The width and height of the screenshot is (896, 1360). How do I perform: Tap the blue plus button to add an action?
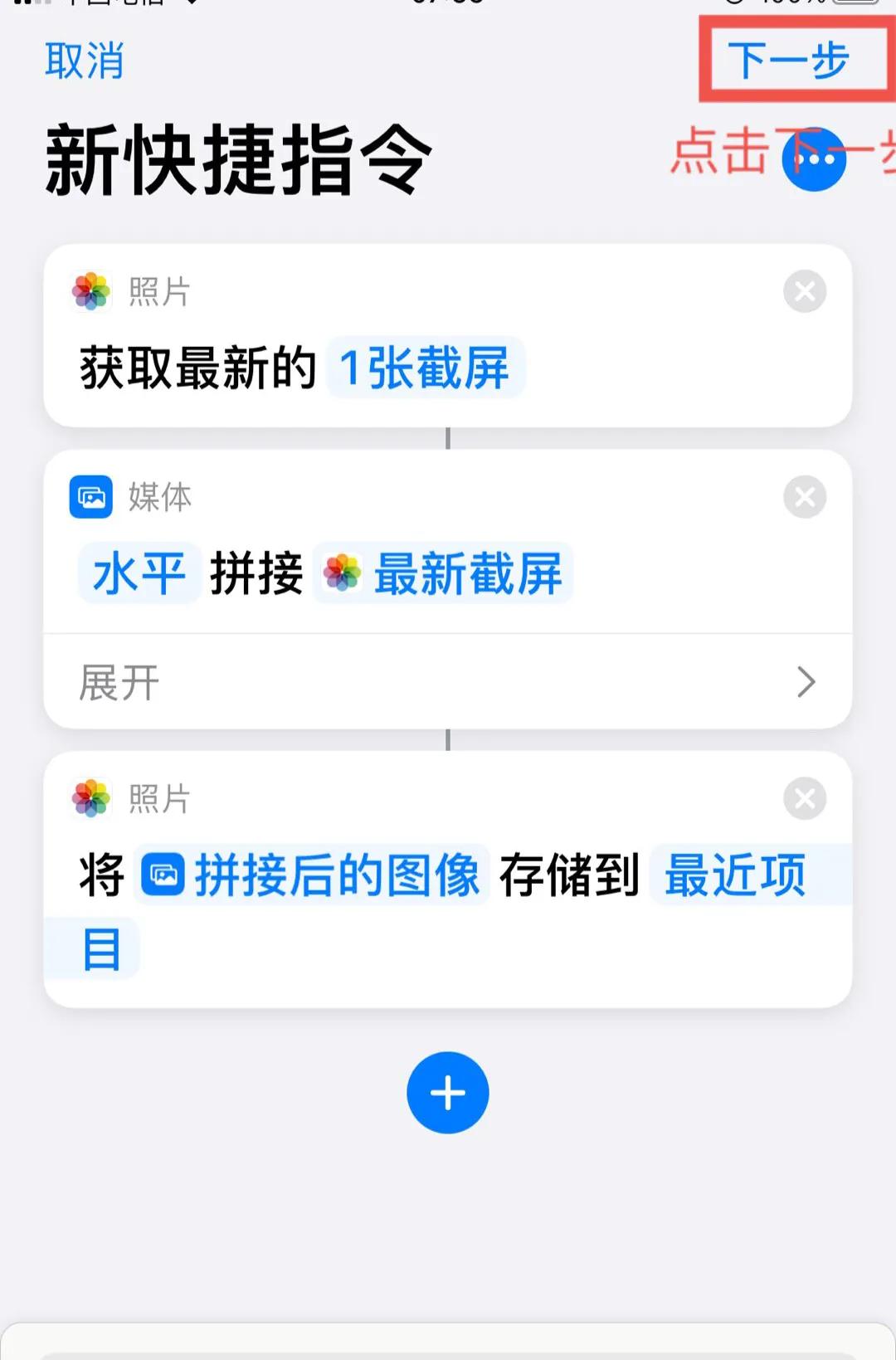[x=447, y=1093]
